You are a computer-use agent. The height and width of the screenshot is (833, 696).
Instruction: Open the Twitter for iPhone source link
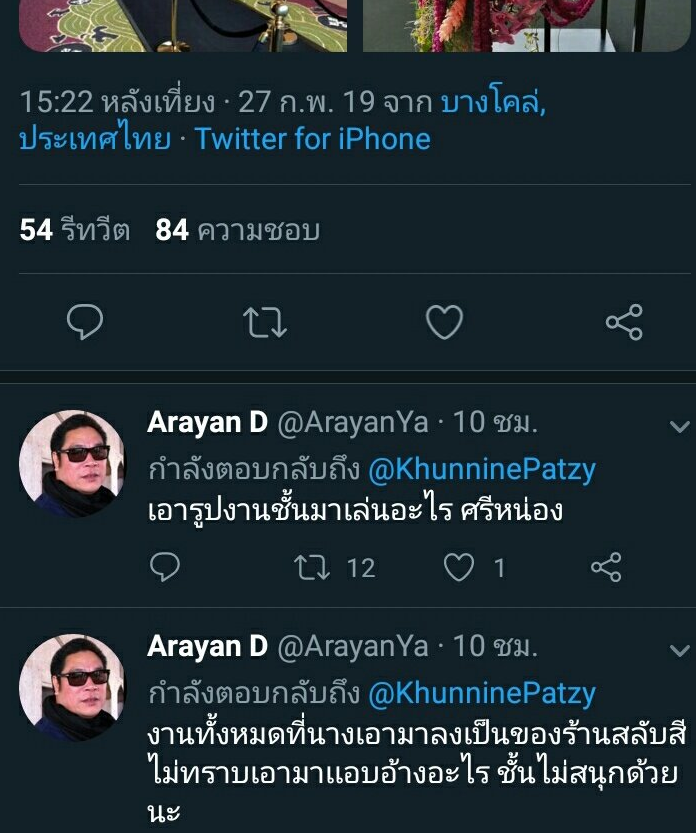[313, 138]
